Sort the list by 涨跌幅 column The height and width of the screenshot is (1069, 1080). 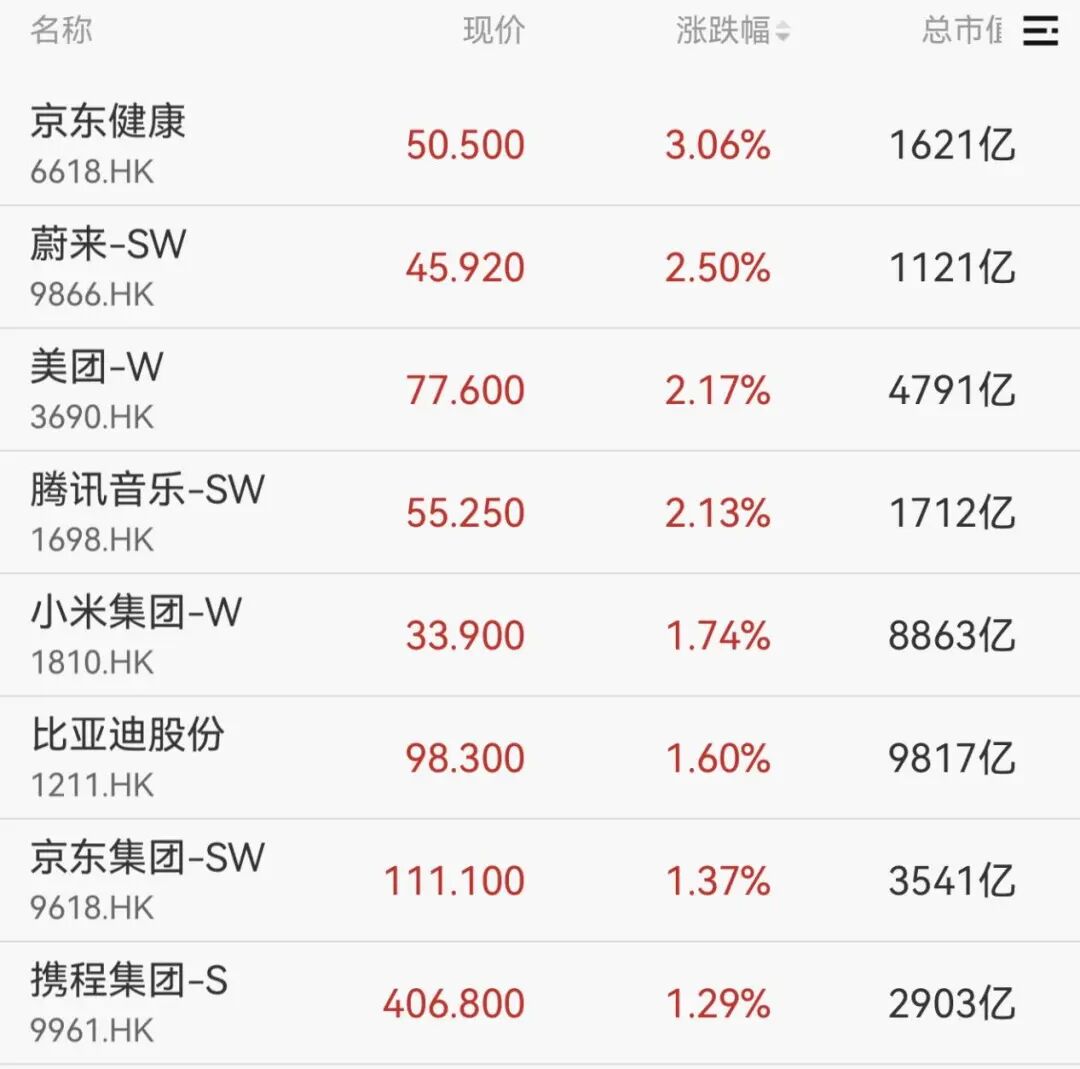(x=733, y=31)
